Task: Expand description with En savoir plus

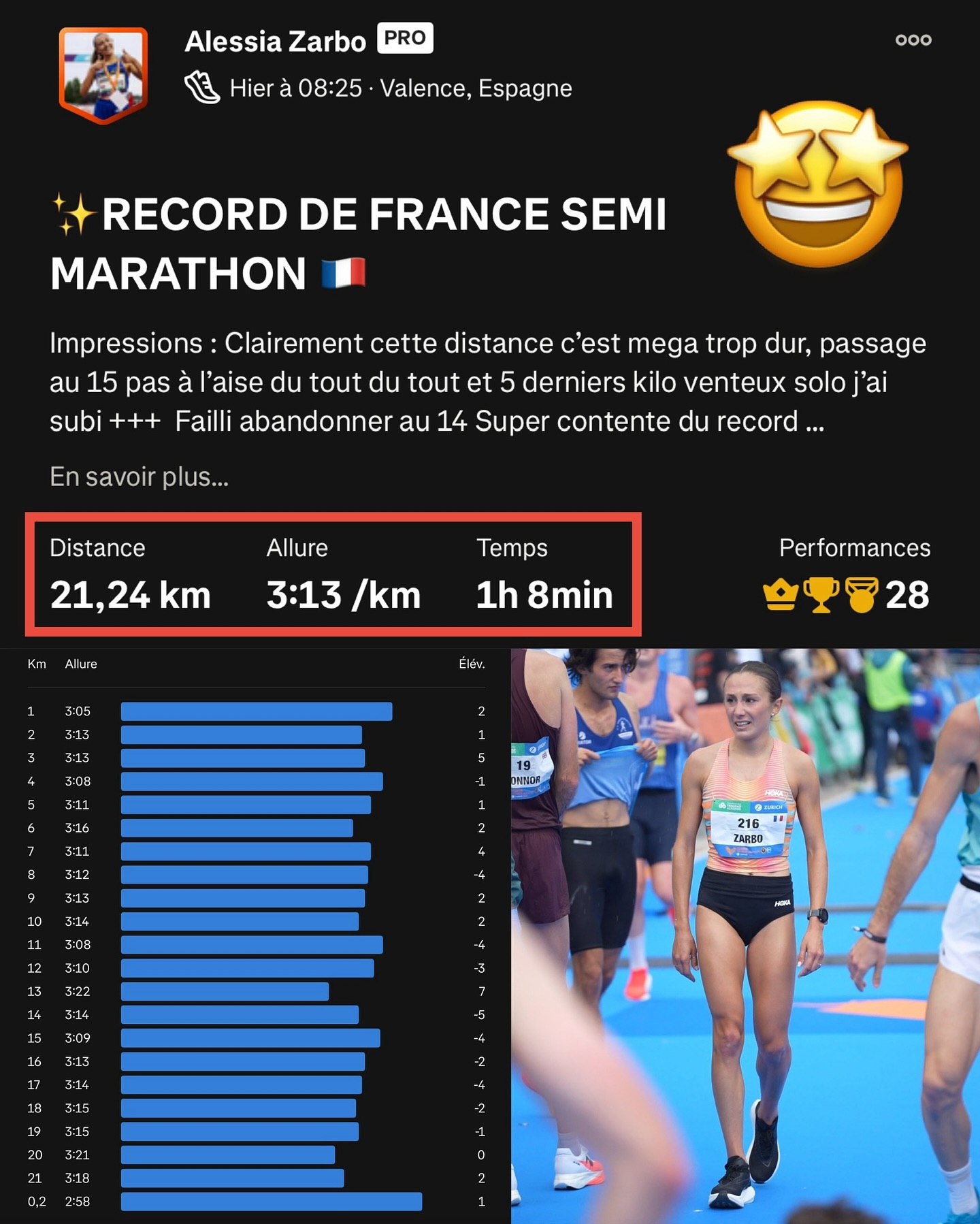Action: point(139,477)
